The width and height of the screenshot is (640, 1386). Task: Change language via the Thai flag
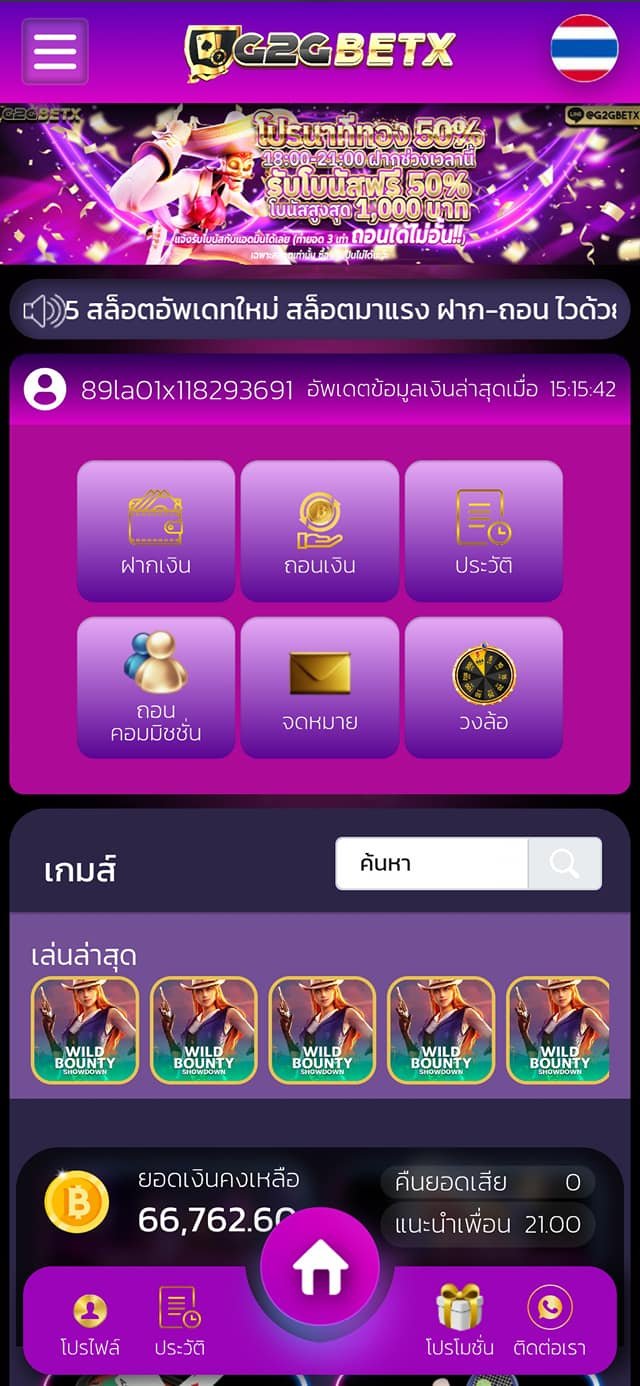[x=585, y=48]
